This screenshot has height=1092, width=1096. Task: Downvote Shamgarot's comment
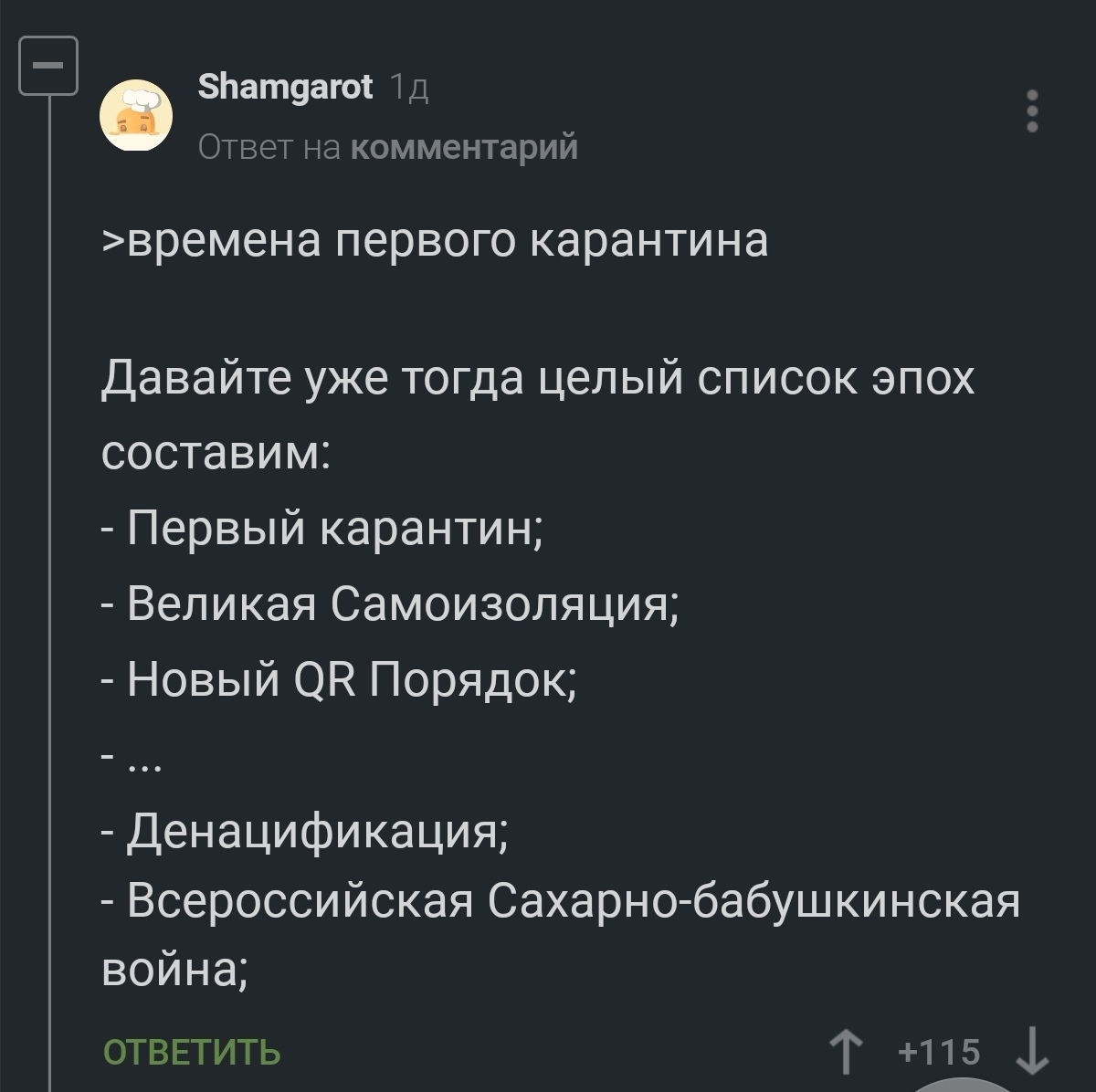[x=1032, y=1052]
